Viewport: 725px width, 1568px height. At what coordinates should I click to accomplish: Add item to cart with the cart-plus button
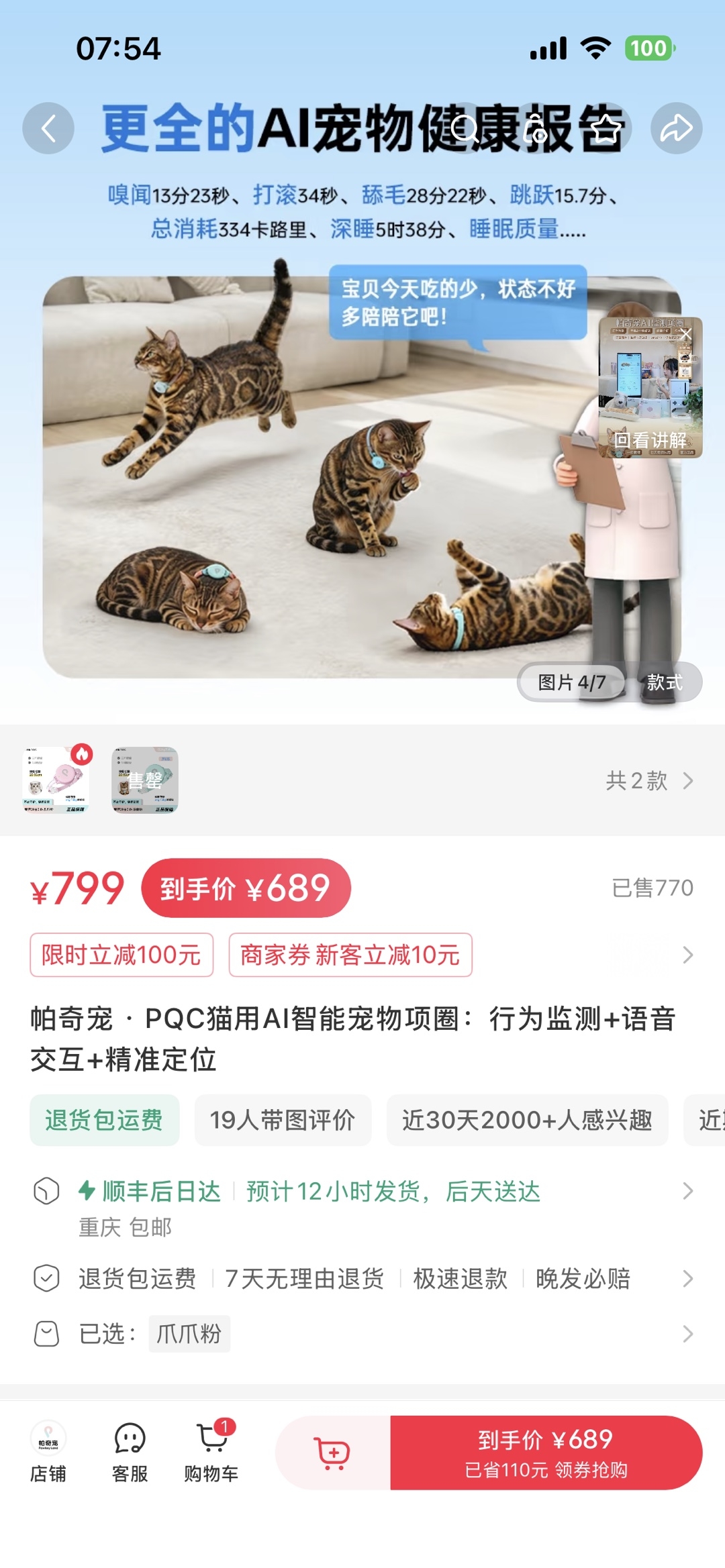pos(333,1453)
